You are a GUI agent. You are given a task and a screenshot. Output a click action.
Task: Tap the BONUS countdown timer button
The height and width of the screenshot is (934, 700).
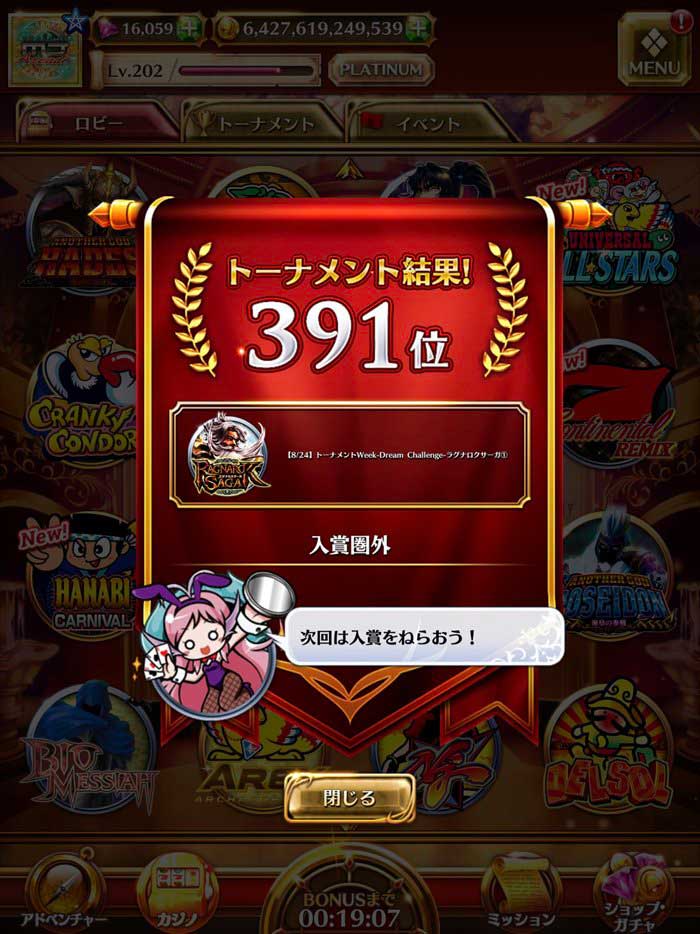click(x=349, y=904)
